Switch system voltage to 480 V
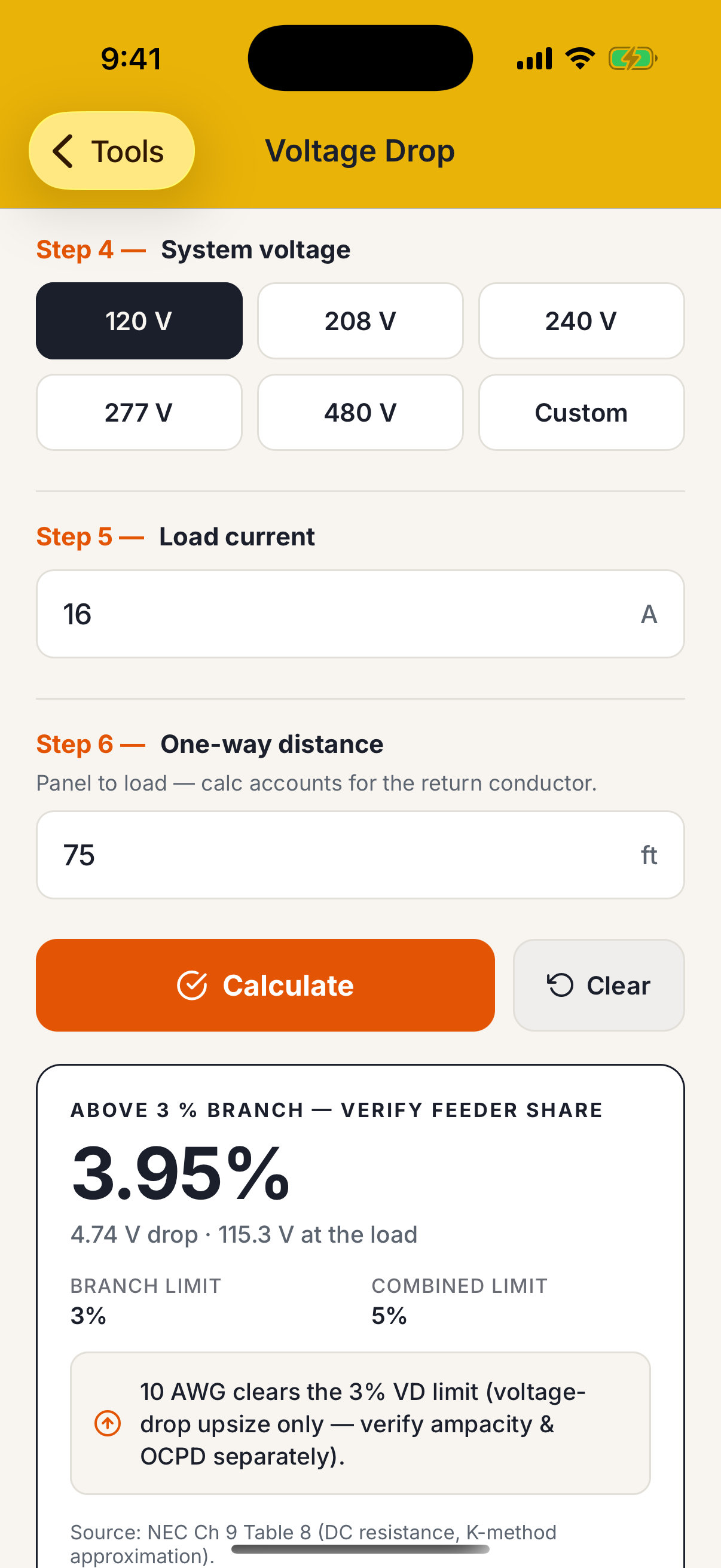The width and height of the screenshot is (721, 1568). point(360,412)
